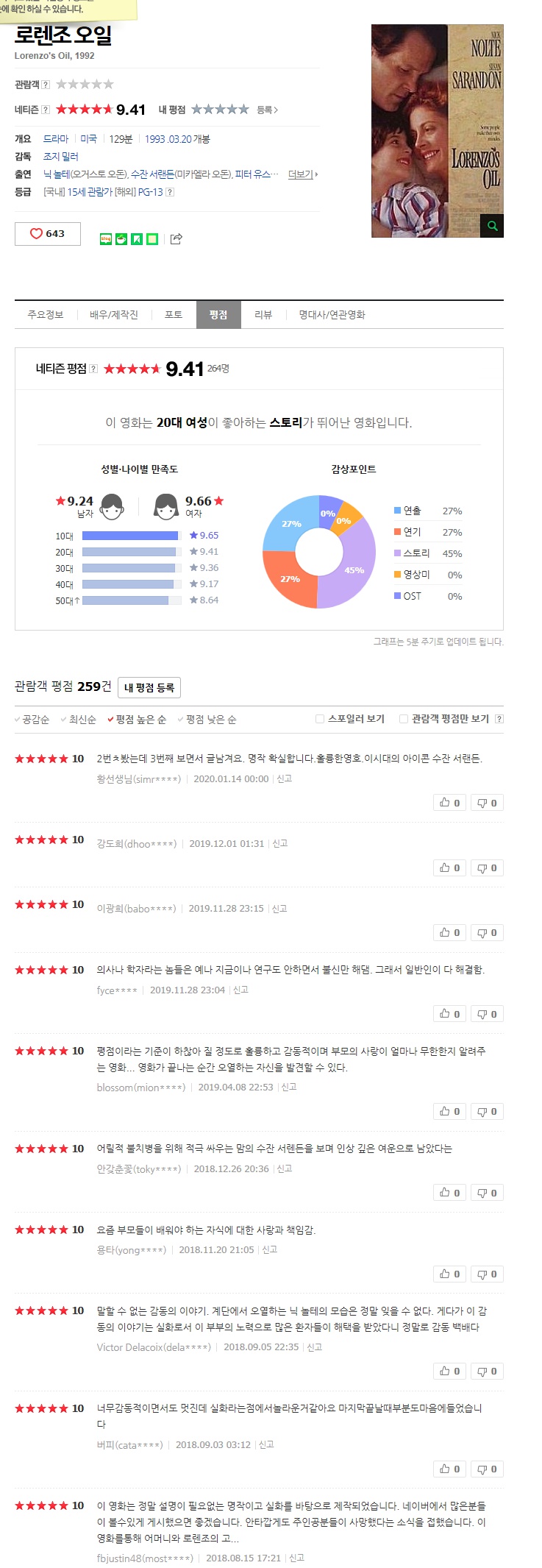Upvote the review by 황선생님

pos(449,803)
